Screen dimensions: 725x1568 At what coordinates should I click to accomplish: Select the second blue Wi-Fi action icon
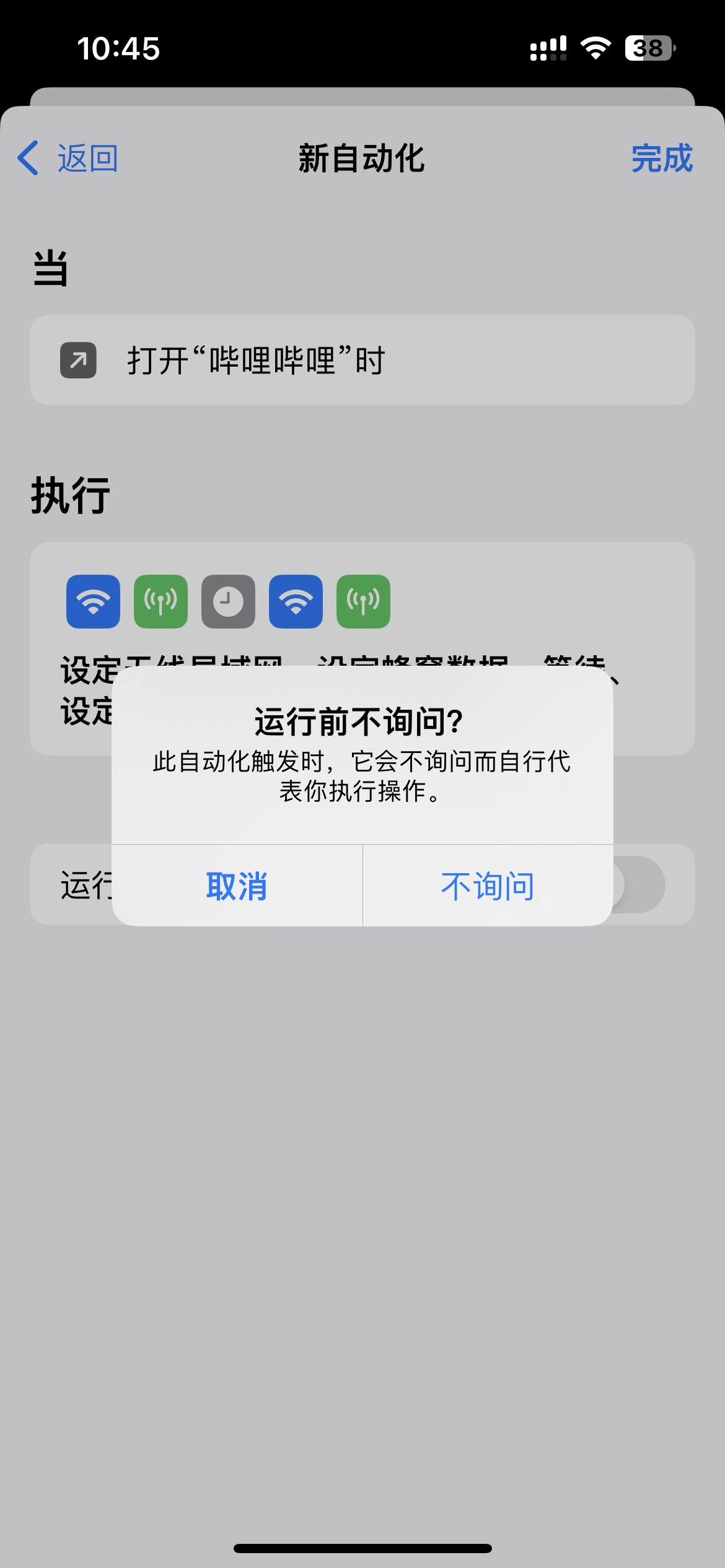click(295, 601)
